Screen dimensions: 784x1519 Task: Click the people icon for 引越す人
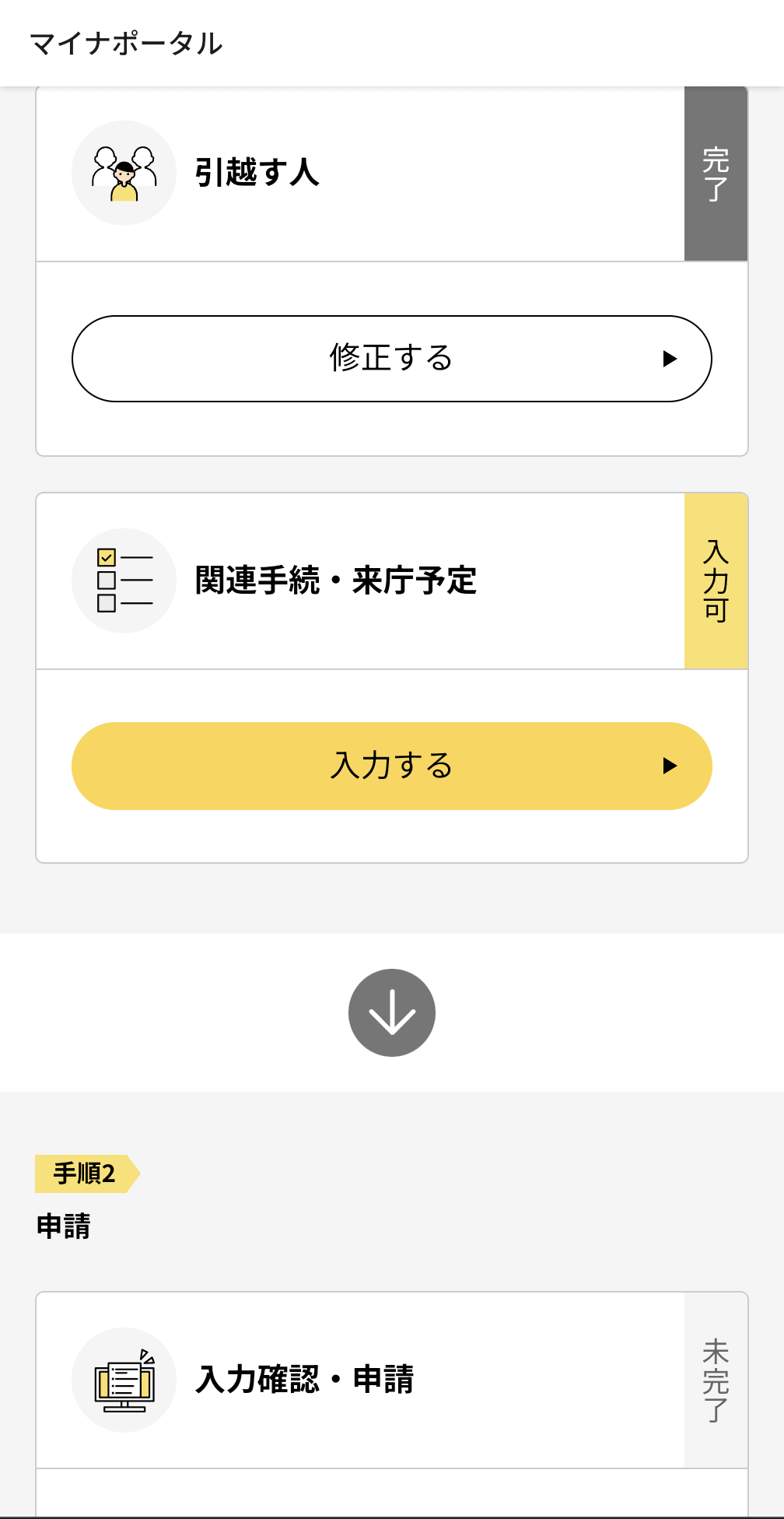pyautogui.click(x=124, y=172)
